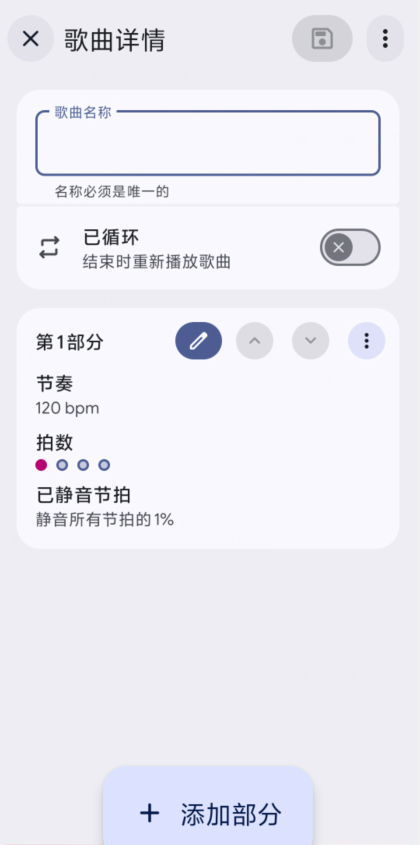Viewport: 420px width, 845px height.
Task: Edit 第1部分 with the pencil button
Action: (198, 341)
